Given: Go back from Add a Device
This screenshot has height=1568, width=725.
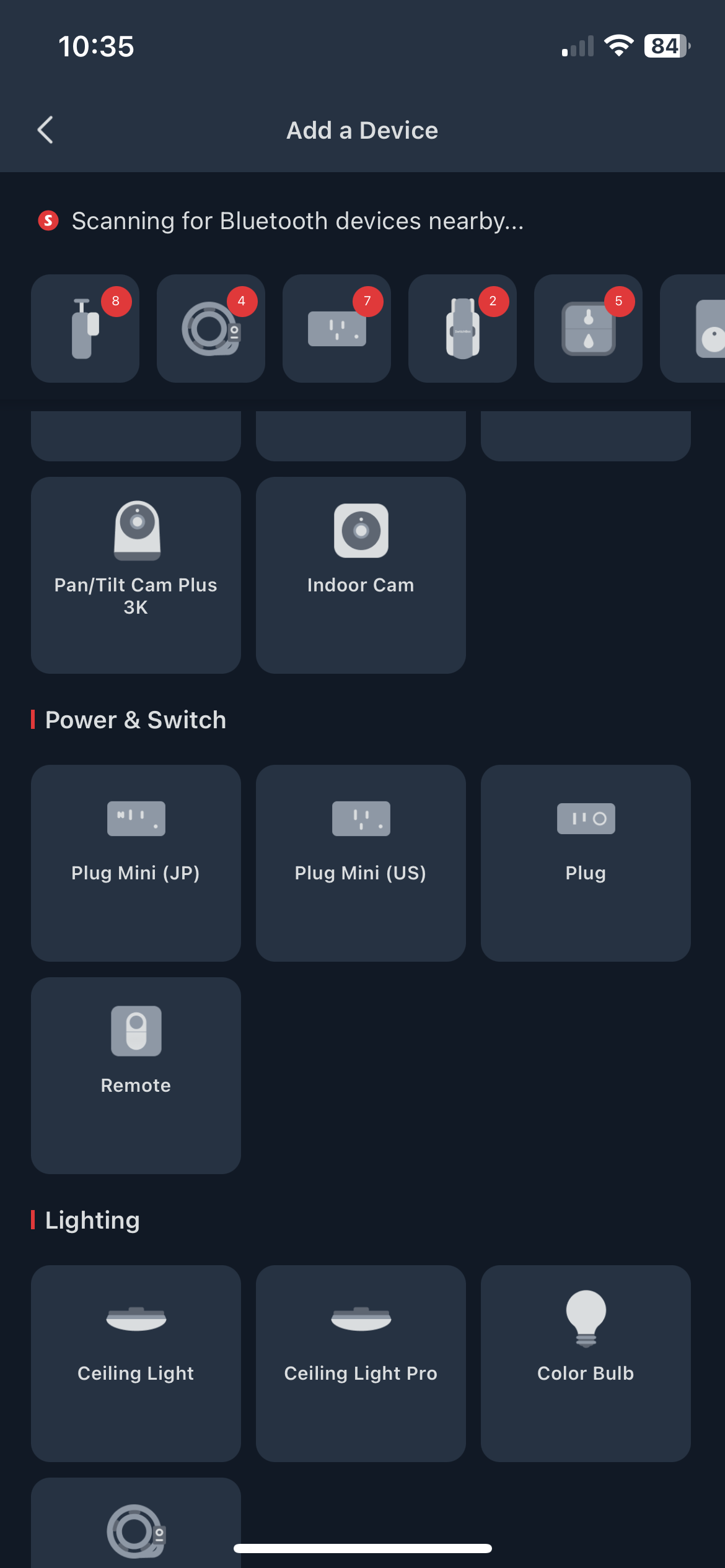Looking at the screenshot, I should click(45, 130).
